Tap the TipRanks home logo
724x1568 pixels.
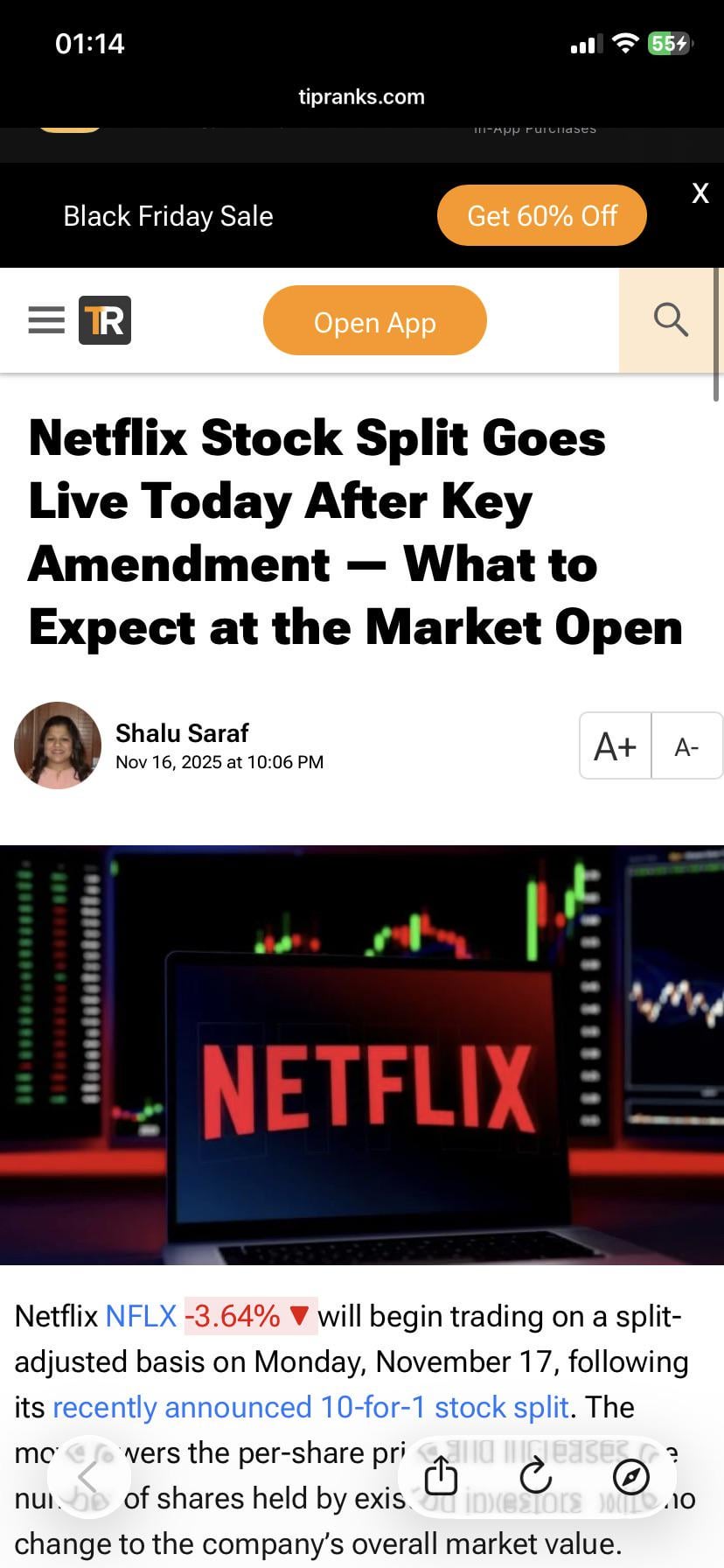click(x=105, y=320)
